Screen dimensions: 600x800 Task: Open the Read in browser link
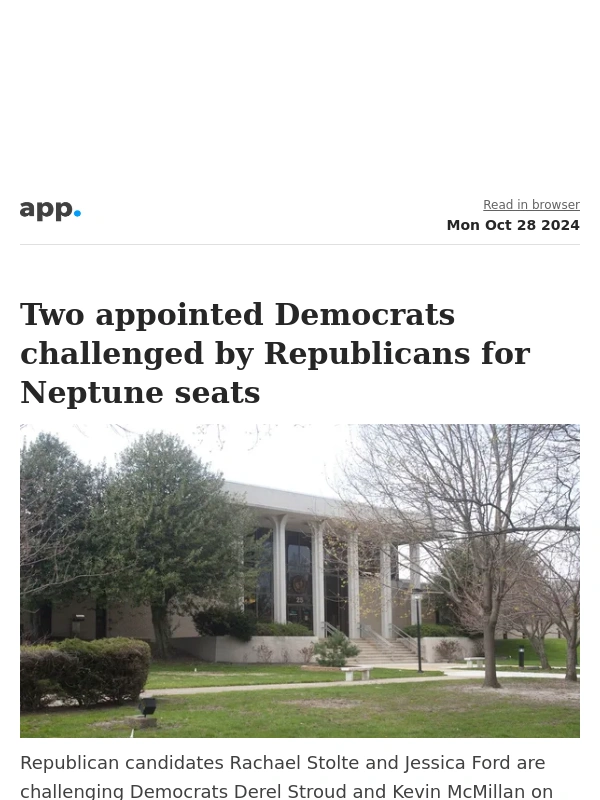pyautogui.click(x=531, y=205)
